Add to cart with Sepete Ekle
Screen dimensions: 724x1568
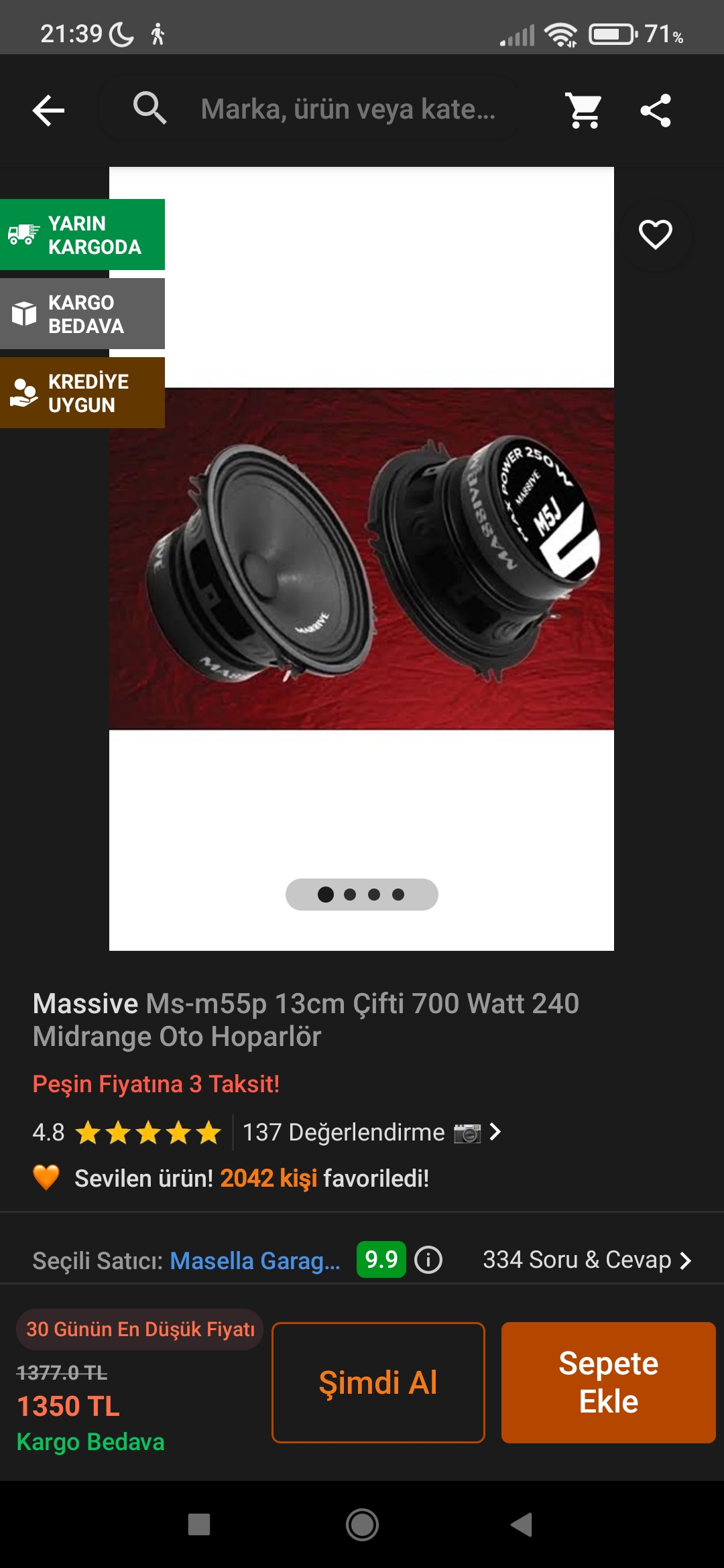tap(609, 1382)
